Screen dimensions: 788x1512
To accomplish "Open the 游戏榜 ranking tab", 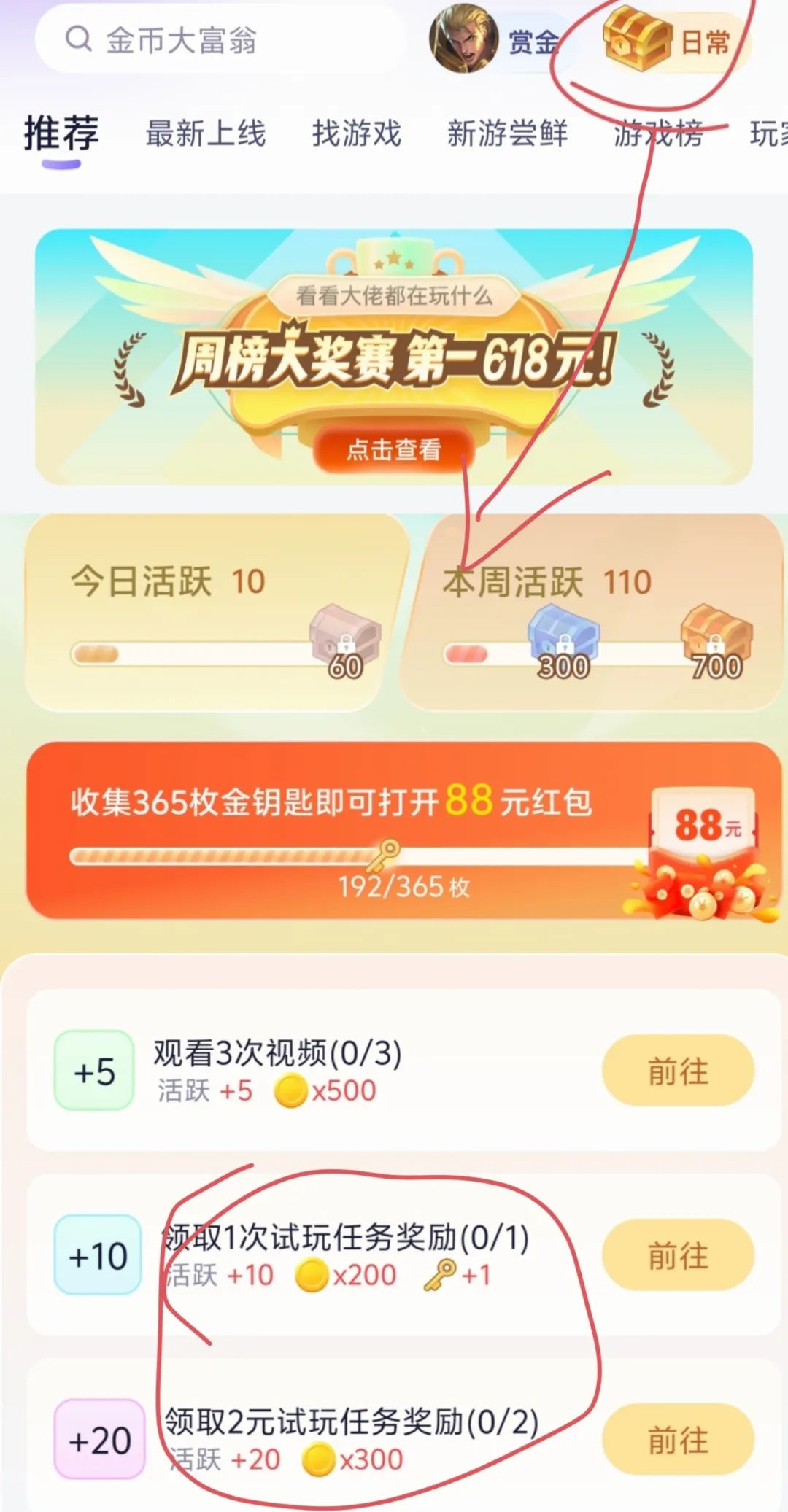I will (x=658, y=133).
